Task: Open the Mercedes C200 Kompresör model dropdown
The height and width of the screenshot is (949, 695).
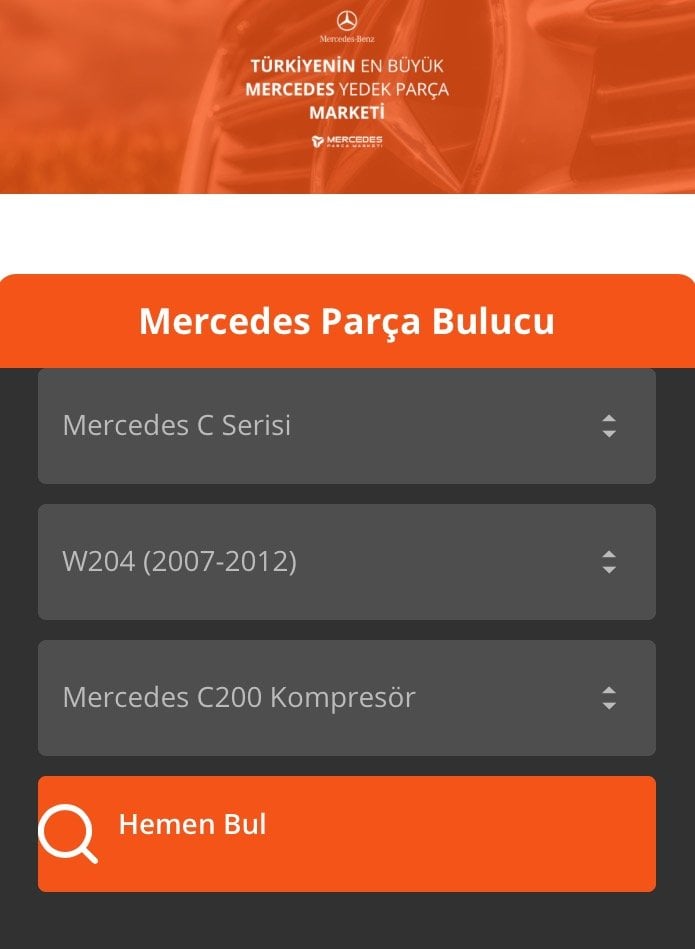Action: pos(346,698)
